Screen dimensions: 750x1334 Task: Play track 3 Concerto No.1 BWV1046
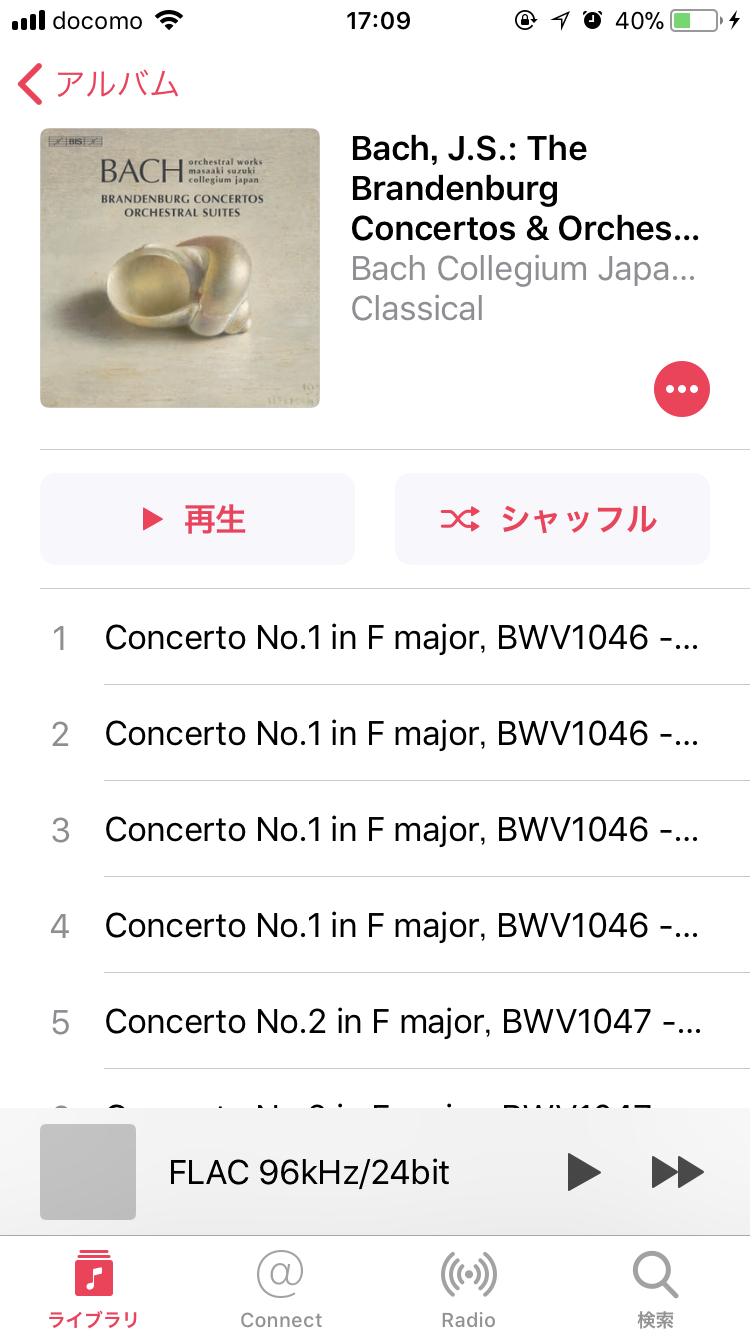pyautogui.click(x=375, y=829)
